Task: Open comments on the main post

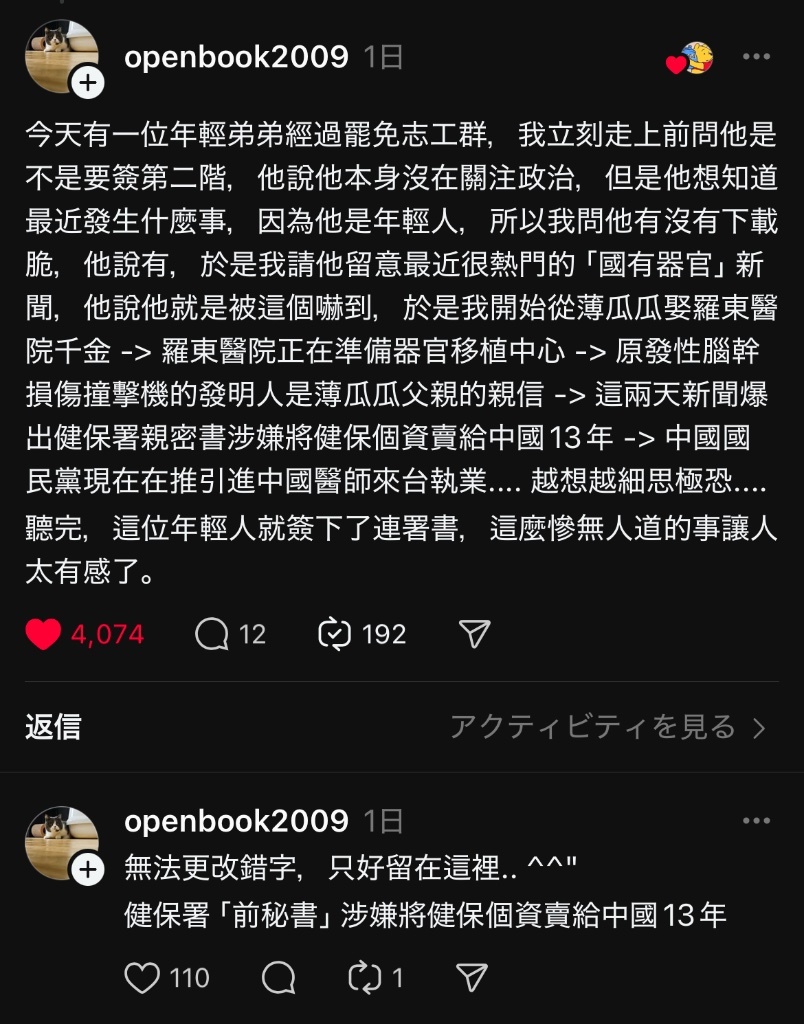Action: 212,634
